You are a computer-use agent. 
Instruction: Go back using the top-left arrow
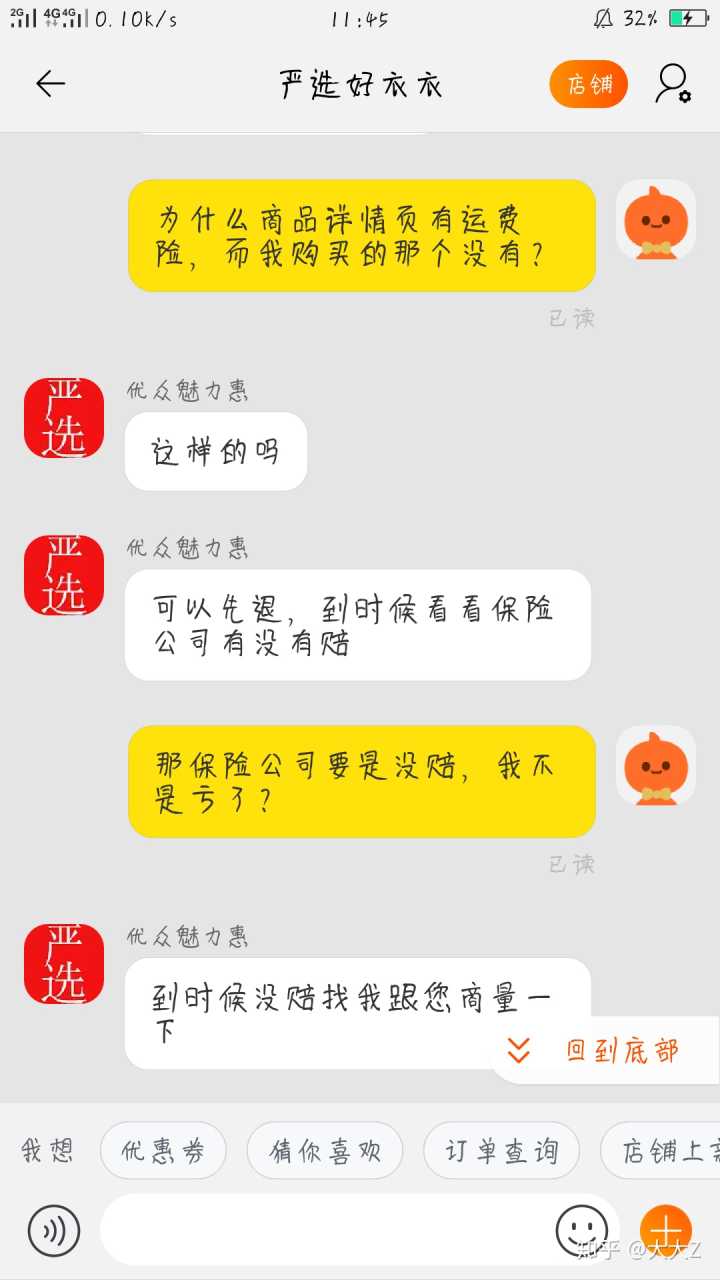50,84
